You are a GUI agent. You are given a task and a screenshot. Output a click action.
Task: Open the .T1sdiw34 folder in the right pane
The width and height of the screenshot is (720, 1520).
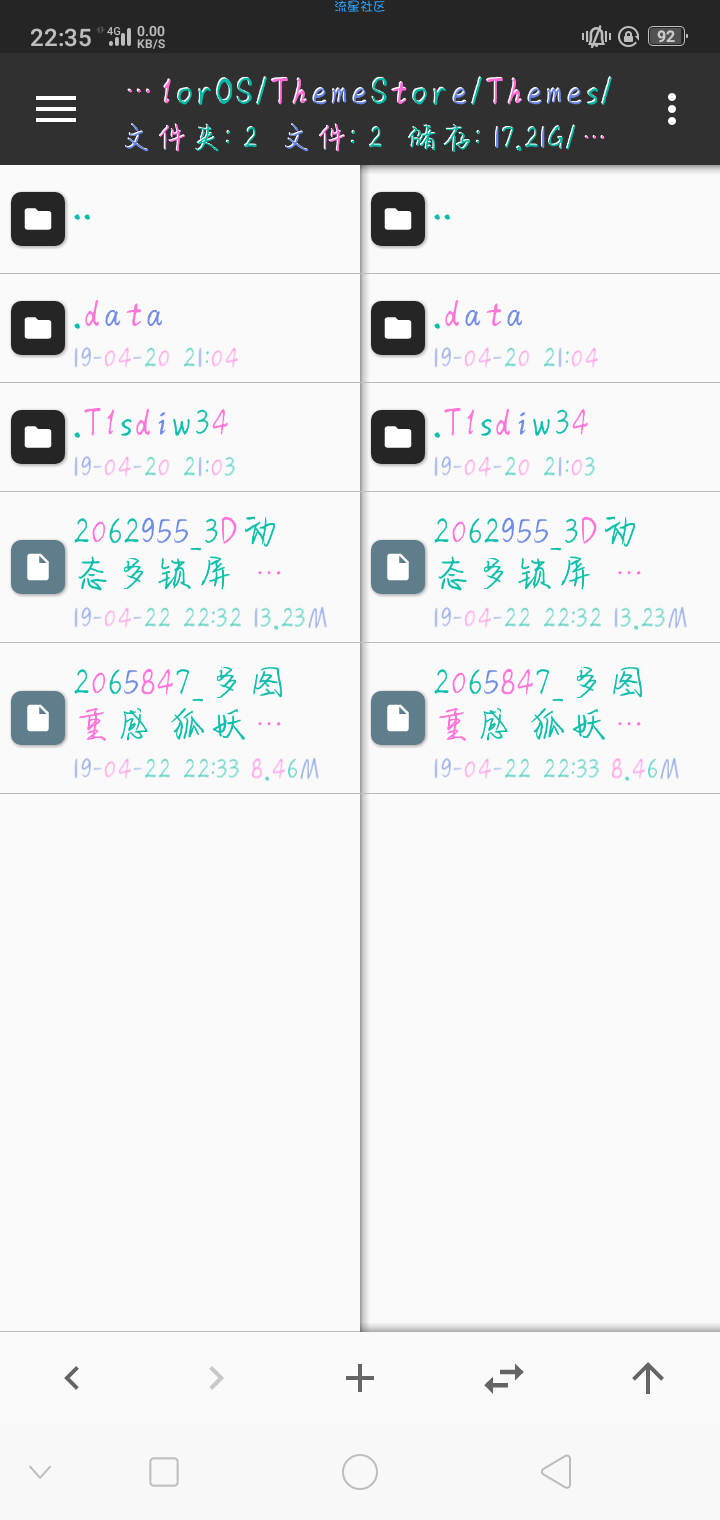pyautogui.click(x=540, y=437)
